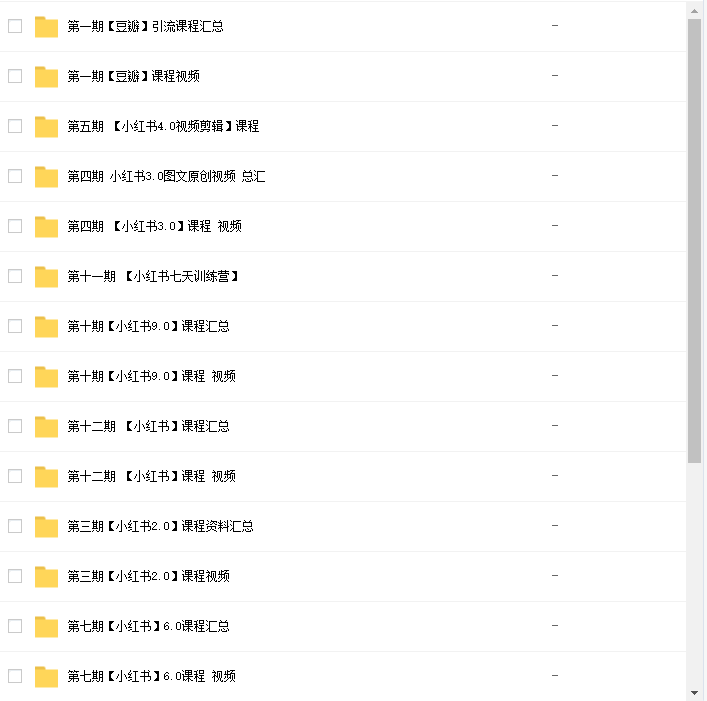Open folder 第四期 小红书3.0图文原创视频 总汇
This screenshot has width=707, height=701.
click(166, 176)
